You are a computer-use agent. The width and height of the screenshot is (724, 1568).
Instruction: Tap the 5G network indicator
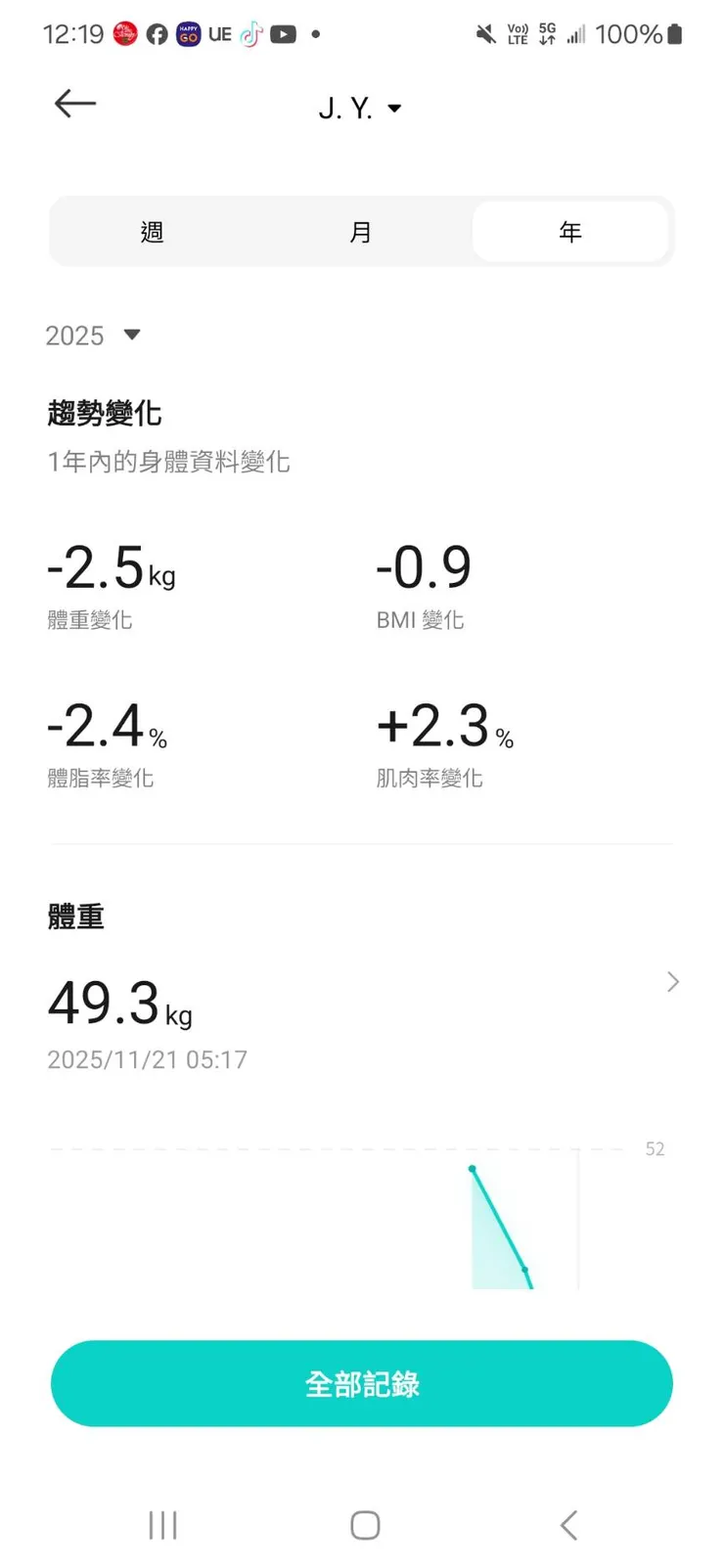pyautogui.click(x=546, y=34)
